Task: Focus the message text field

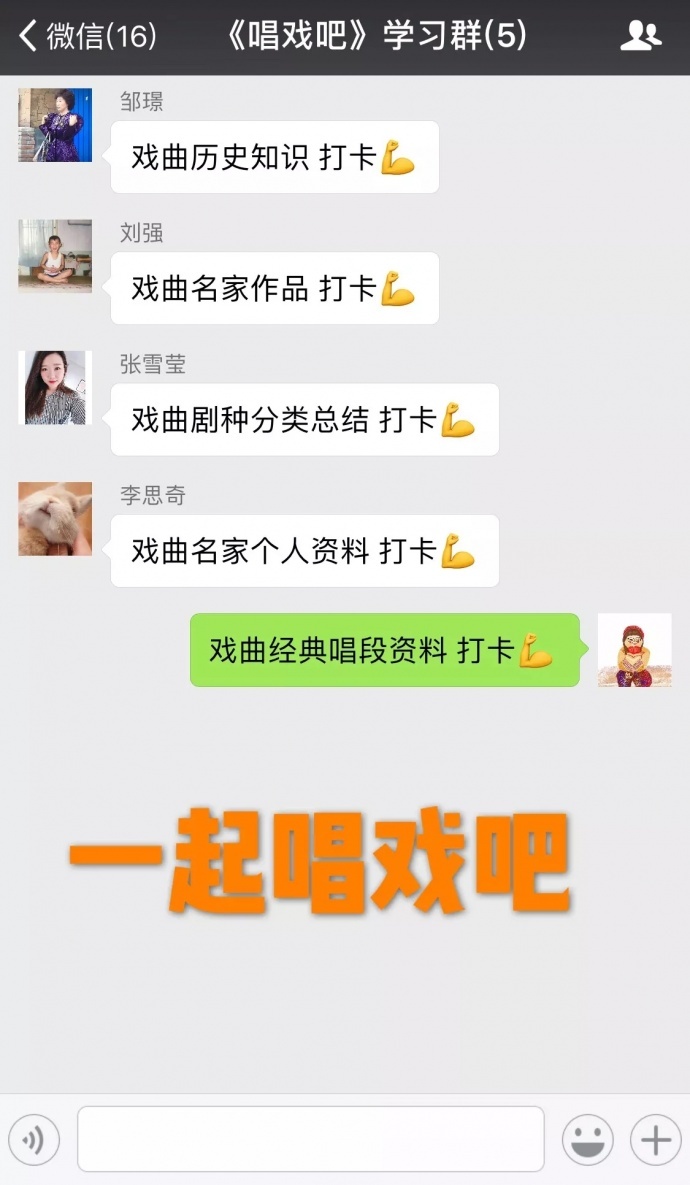Action: [310, 1139]
